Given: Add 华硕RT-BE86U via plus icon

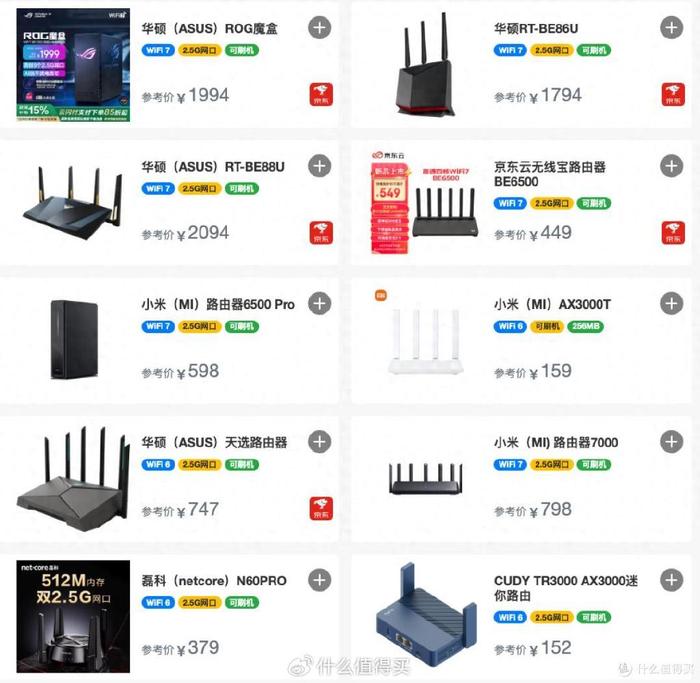Looking at the screenshot, I should pos(672,27).
